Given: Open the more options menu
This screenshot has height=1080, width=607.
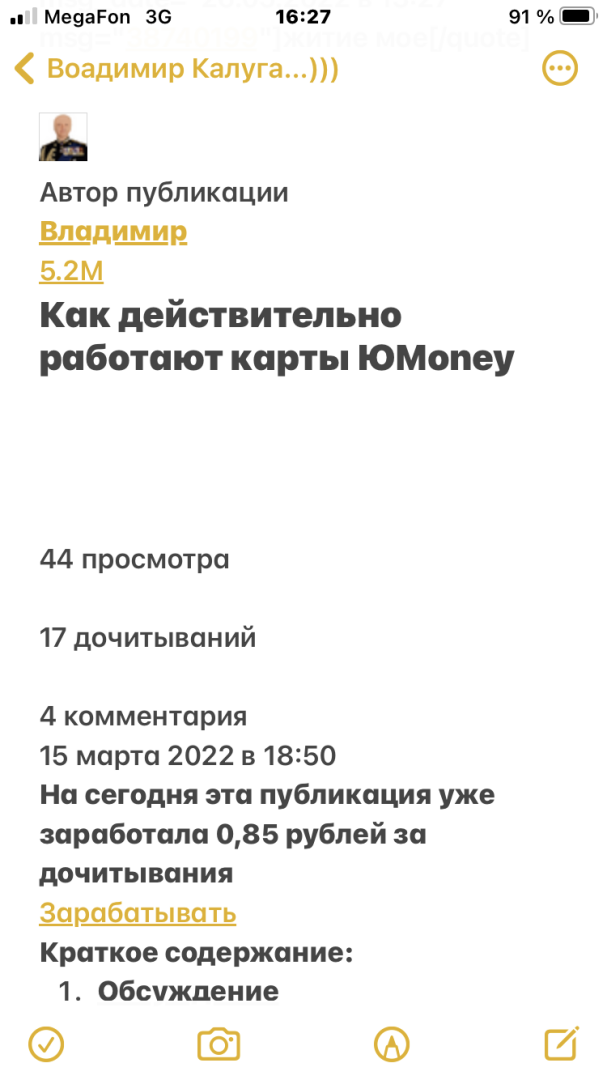Looking at the screenshot, I should pos(559,69).
